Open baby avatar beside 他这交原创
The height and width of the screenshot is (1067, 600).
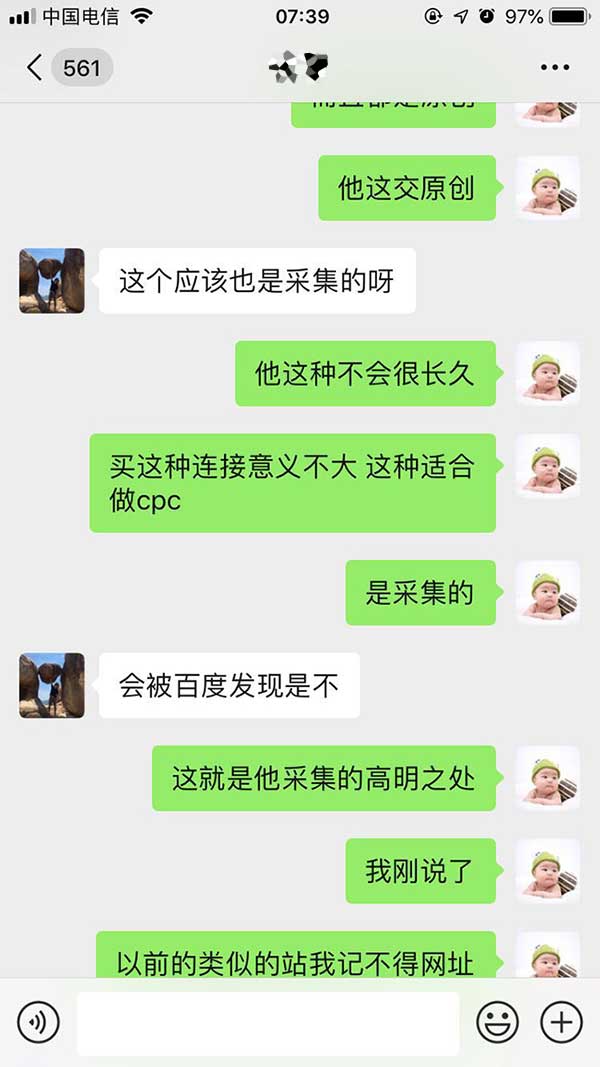coord(548,188)
